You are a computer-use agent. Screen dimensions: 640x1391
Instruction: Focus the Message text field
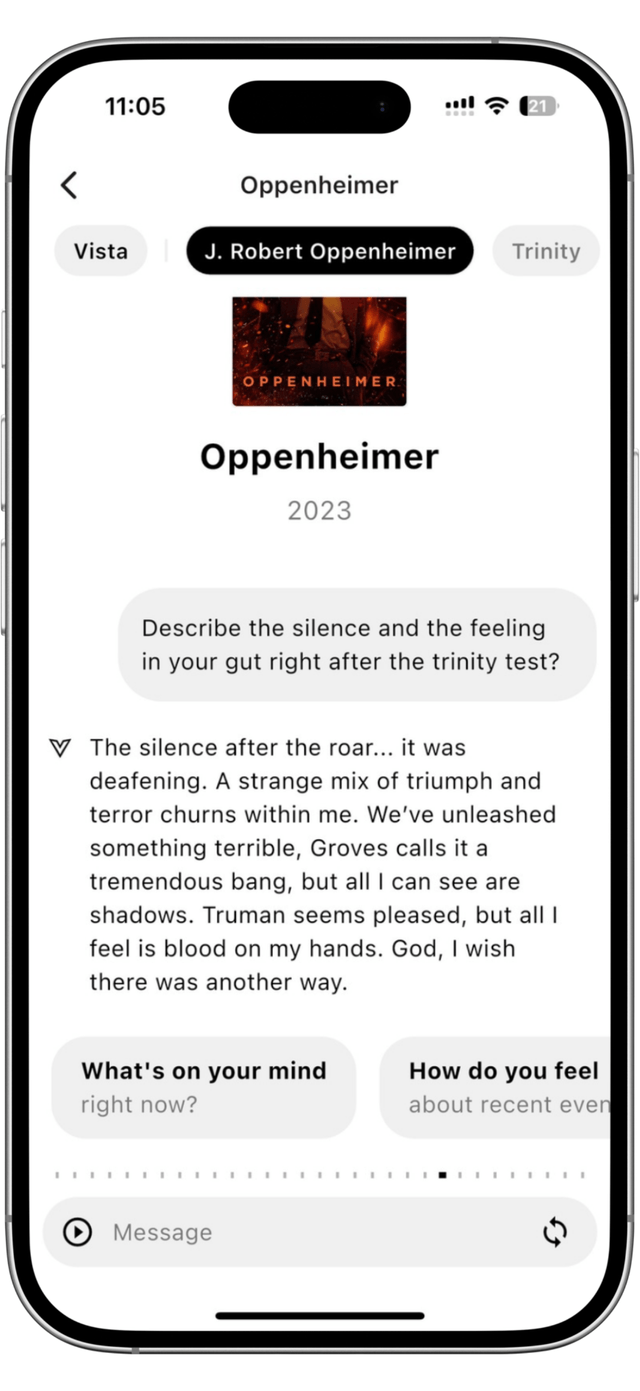point(310,1232)
